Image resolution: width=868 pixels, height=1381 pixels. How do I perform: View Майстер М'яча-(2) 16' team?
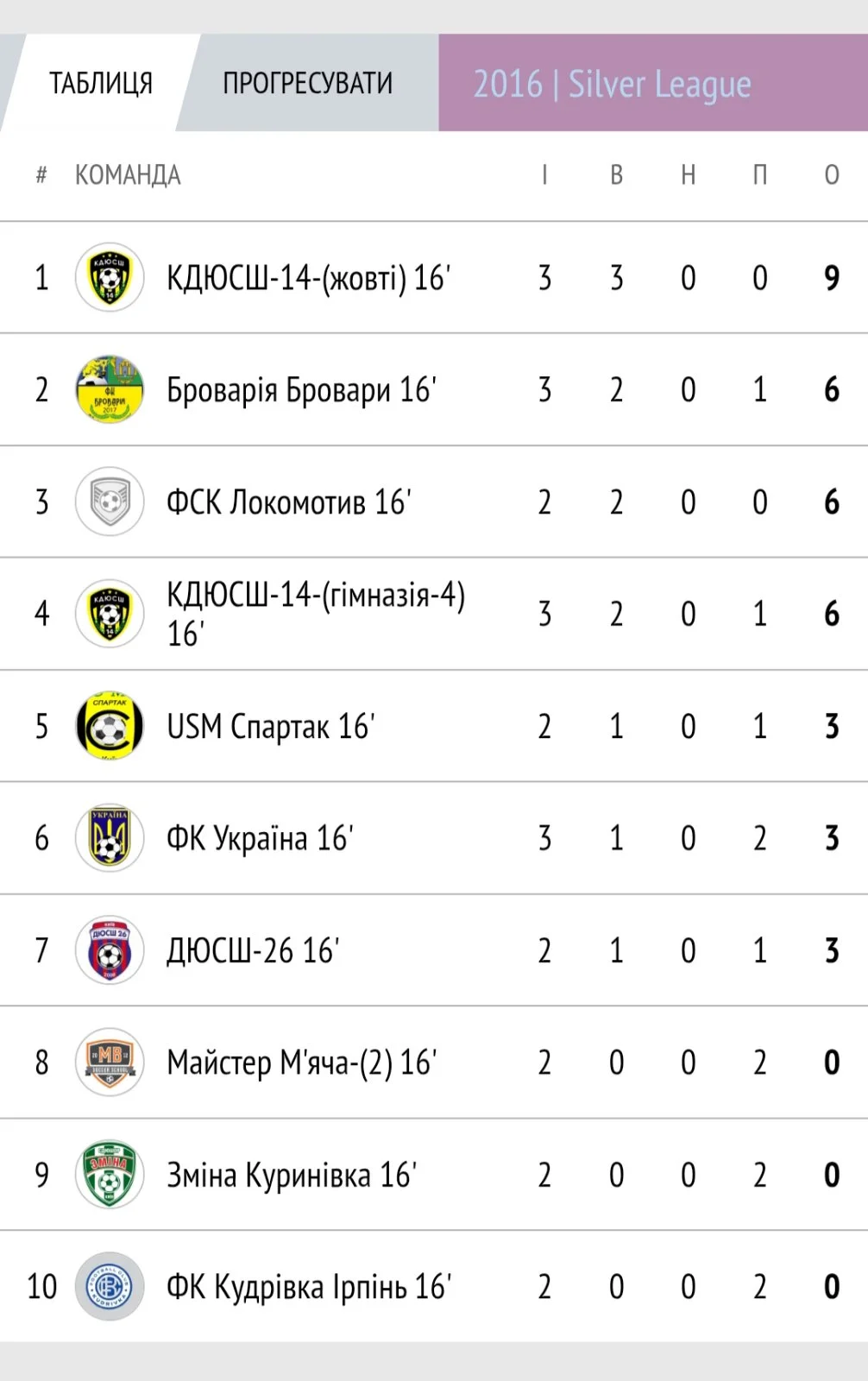301,1063
